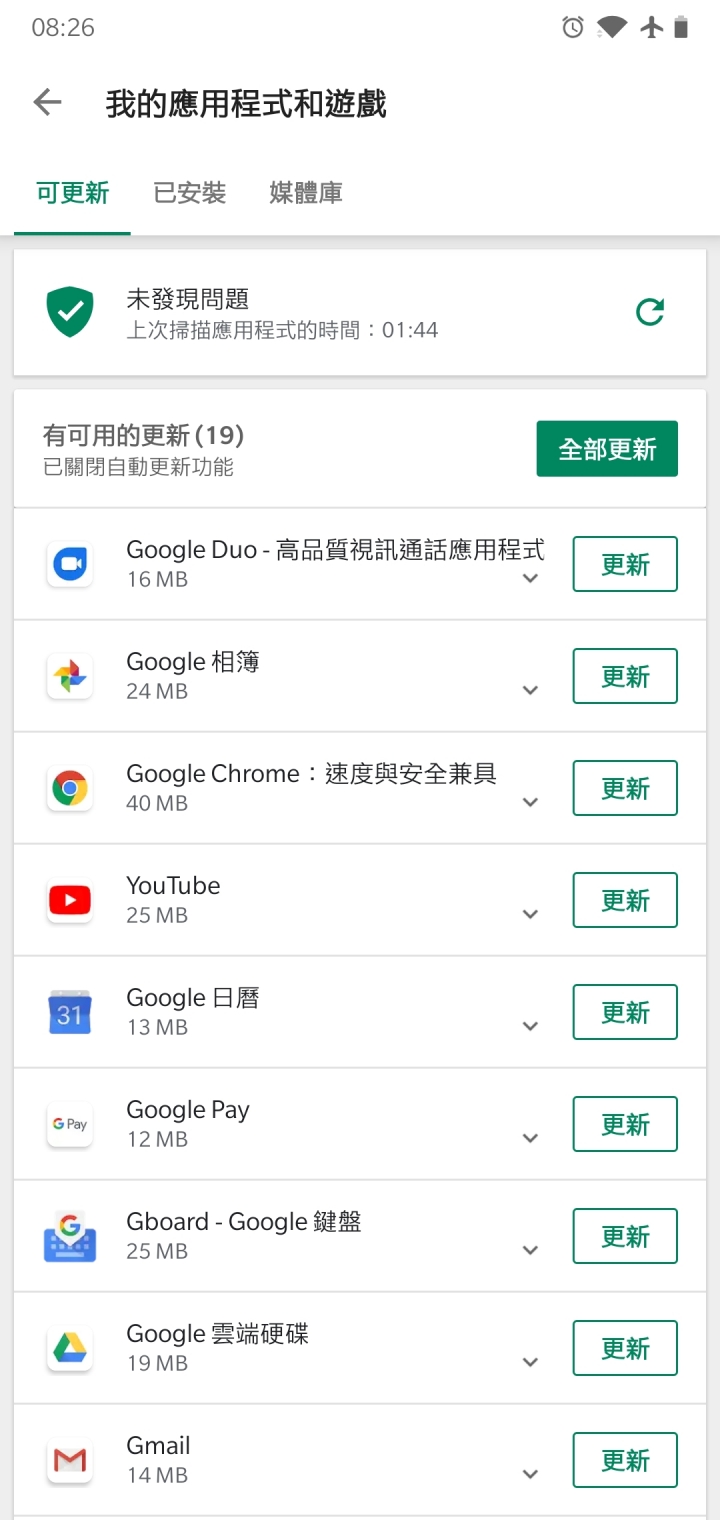720x1520 pixels.
Task: Update Gmail
Action: tap(625, 1460)
